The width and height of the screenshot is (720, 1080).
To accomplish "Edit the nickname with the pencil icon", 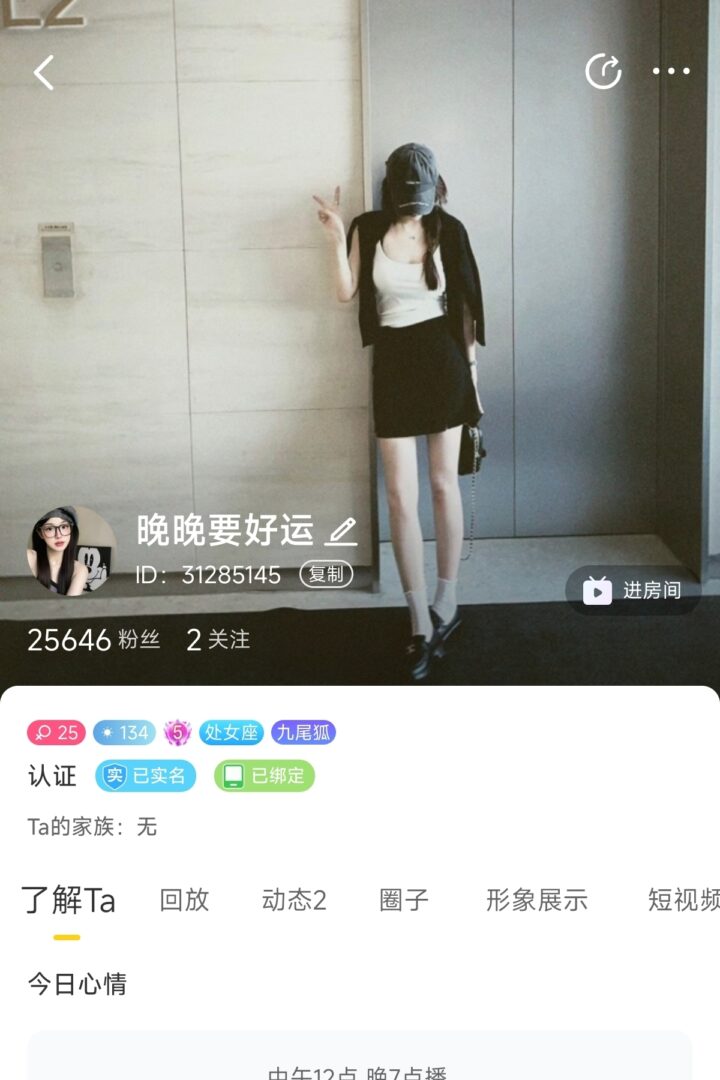I will tap(342, 531).
